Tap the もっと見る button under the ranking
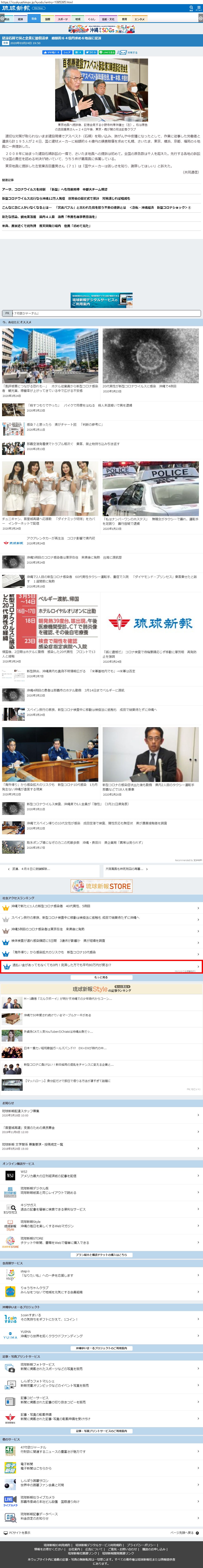Image resolution: width=203 pixels, height=1568 pixels. (x=101, y=977)
